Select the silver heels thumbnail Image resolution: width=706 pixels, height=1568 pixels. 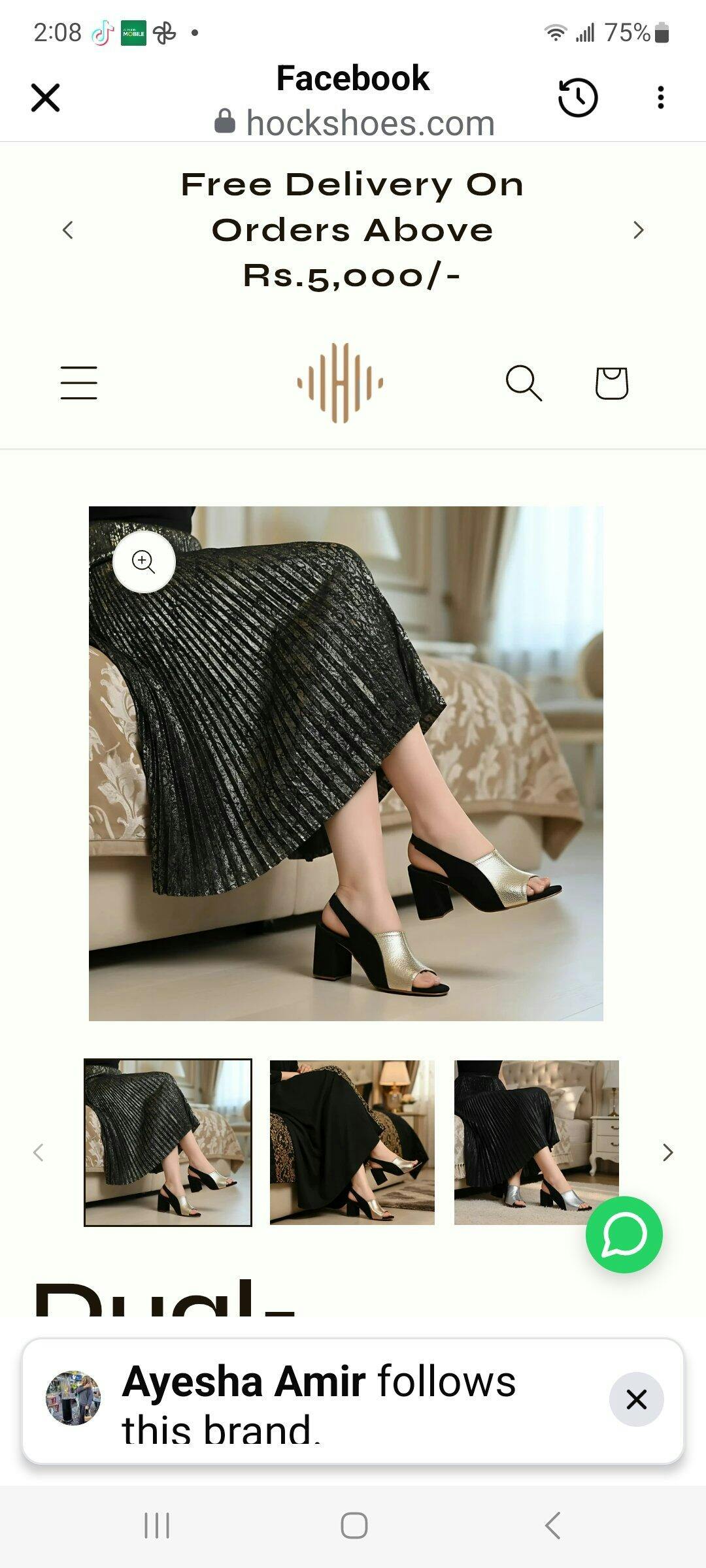click(x=536, y=1142)
